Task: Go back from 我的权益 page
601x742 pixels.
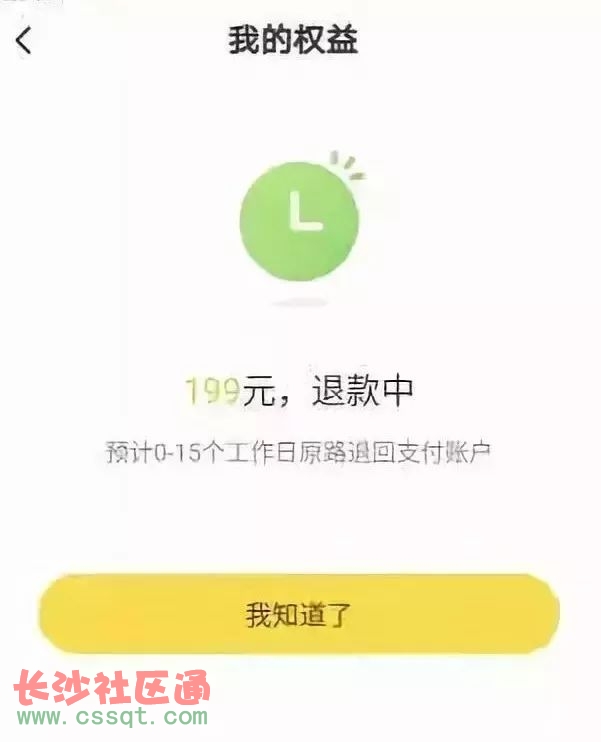Action: (24, 42)
